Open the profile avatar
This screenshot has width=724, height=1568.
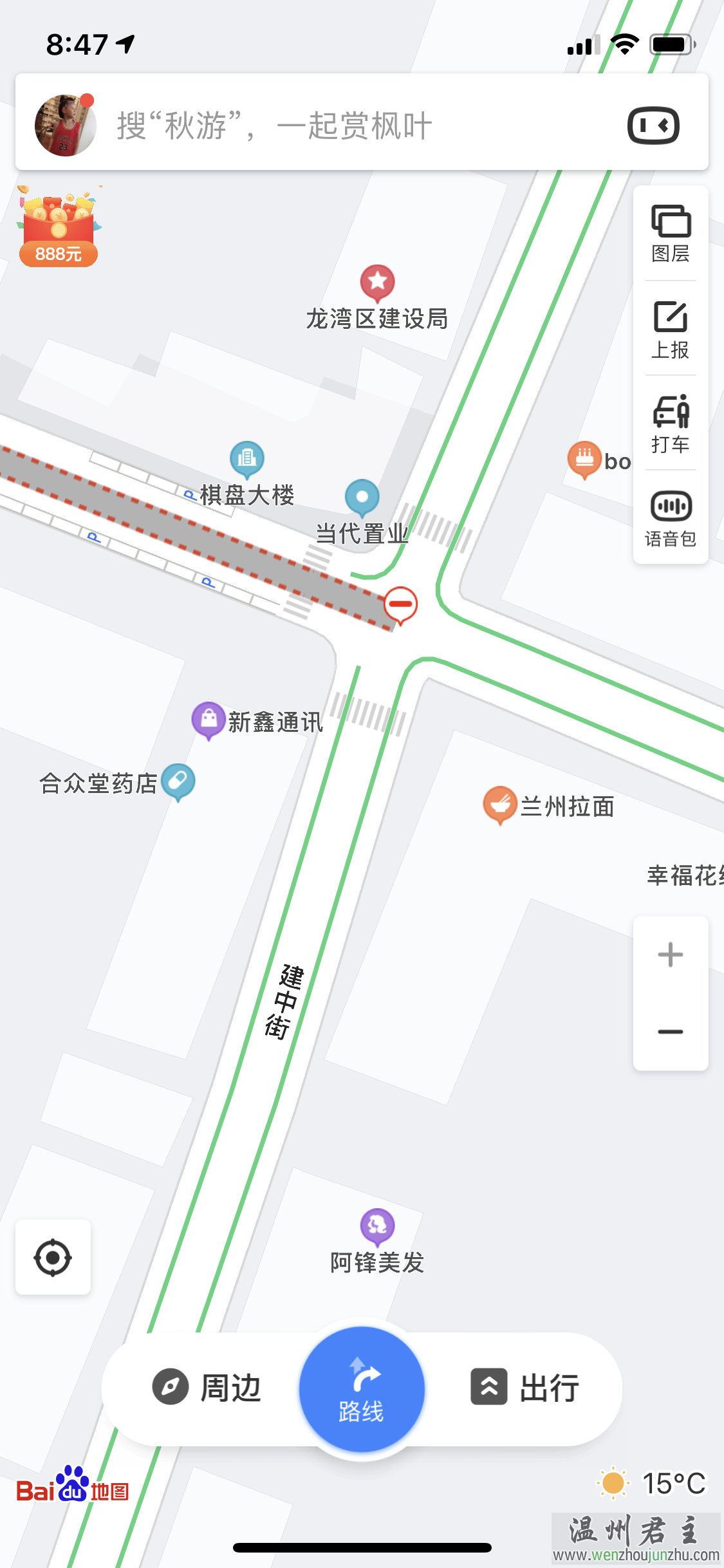pos(65,125)
